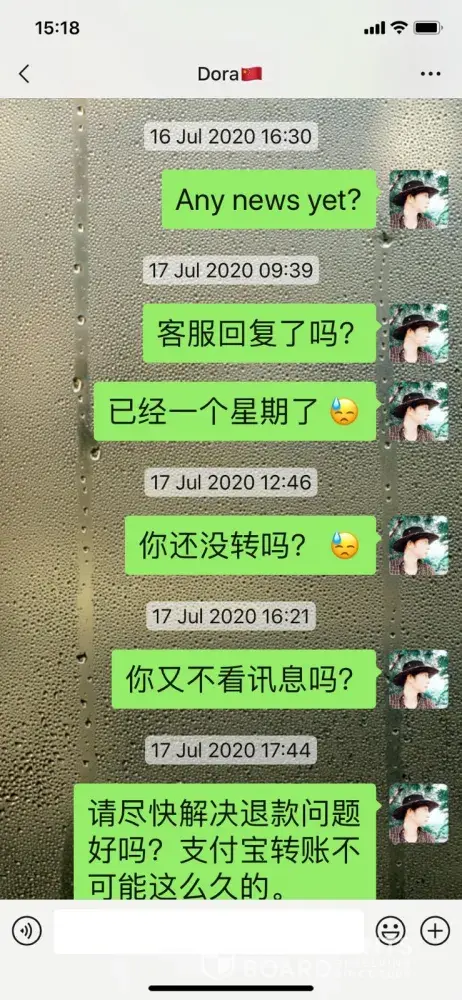Open the chat options menu
The height and width of the screenshot is (1000, 462).
pos(430,74)
